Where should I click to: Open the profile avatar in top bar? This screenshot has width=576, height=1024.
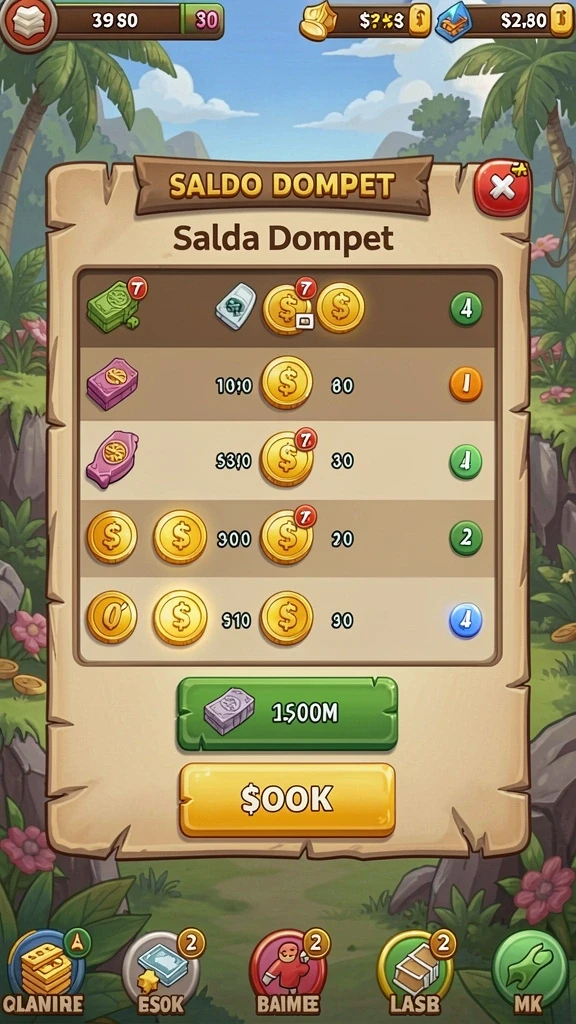click(x=27, y=22)
